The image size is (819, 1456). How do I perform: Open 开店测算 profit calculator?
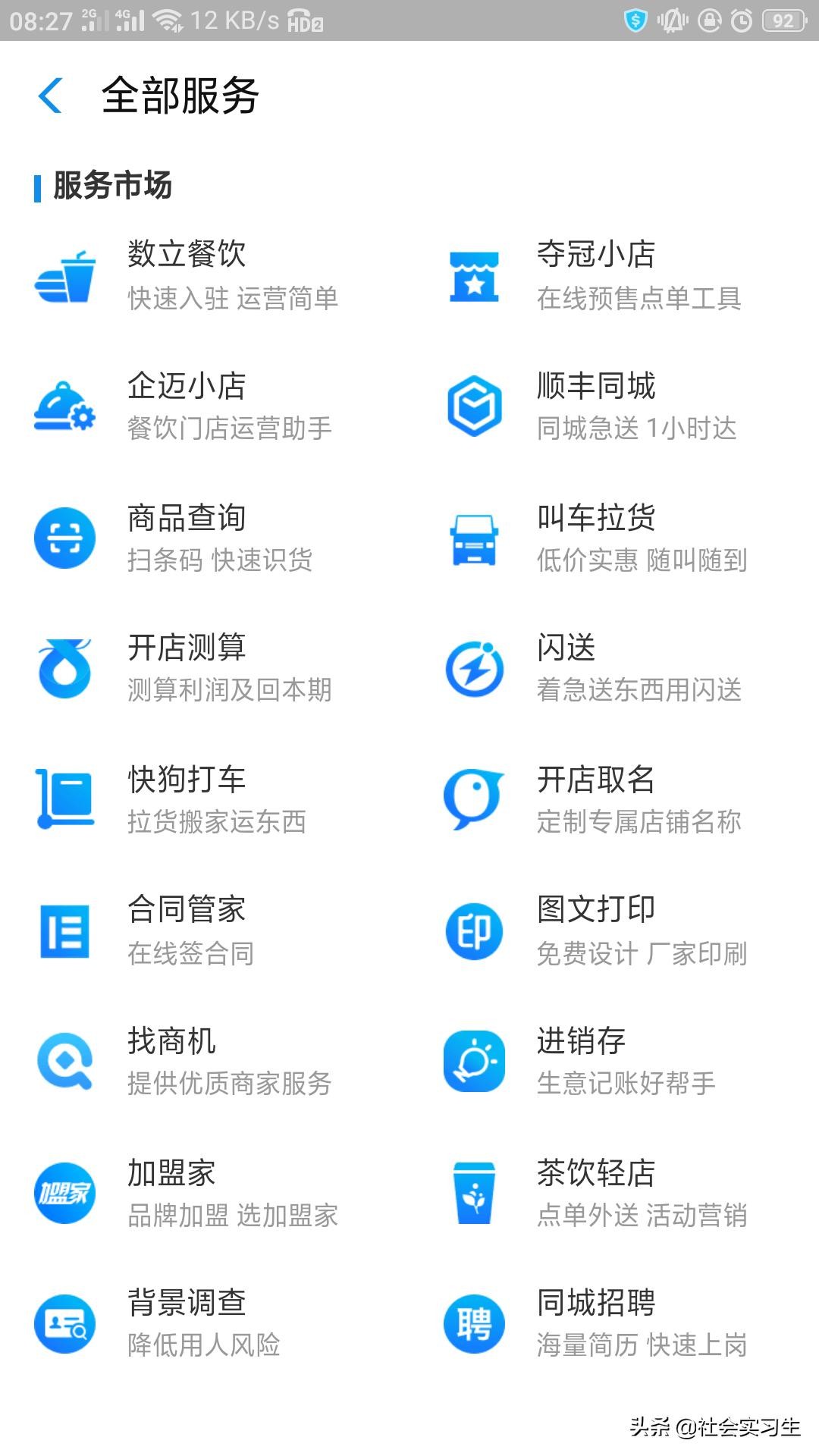pos(186,668)
